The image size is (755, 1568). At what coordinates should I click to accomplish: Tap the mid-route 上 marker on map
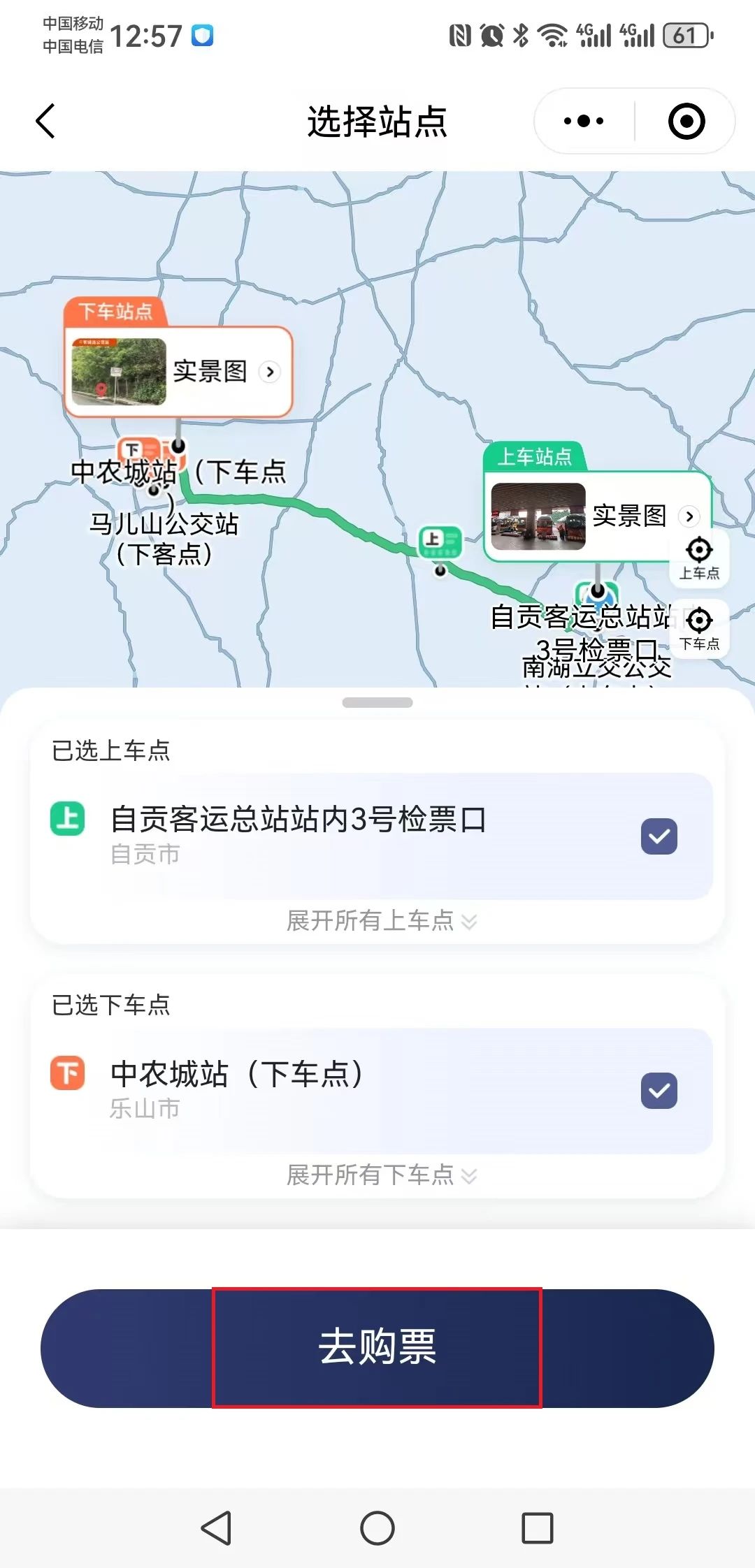pos(440,542)
